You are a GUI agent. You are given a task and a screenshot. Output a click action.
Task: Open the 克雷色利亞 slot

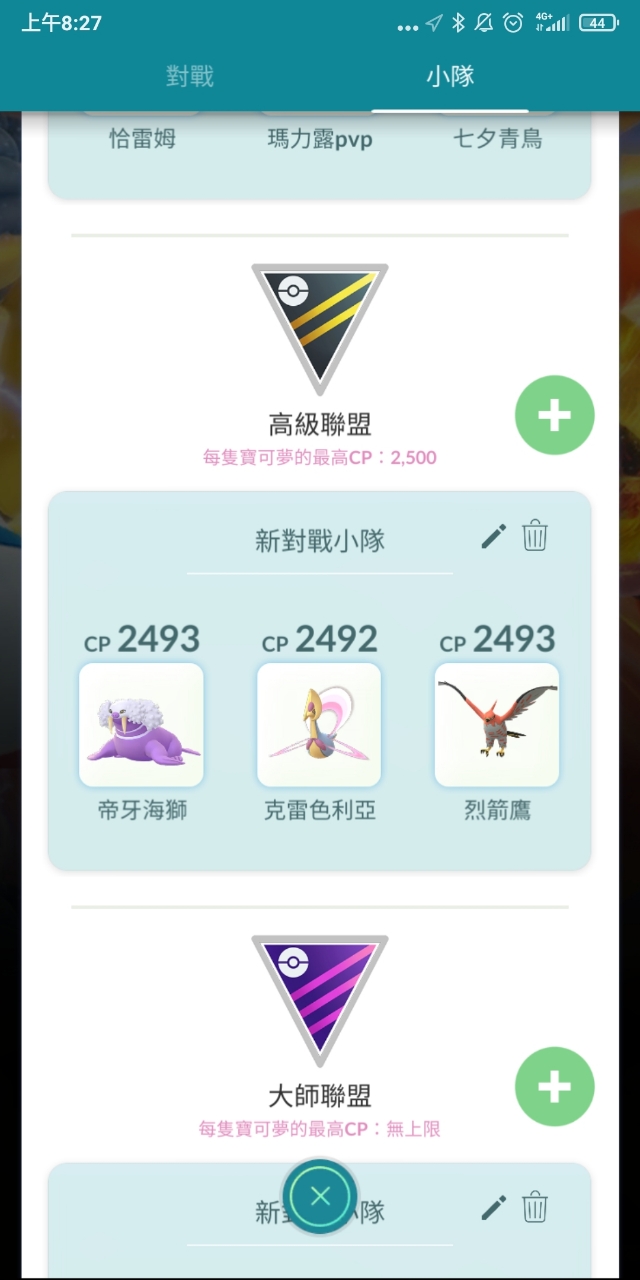click(319, 725)
